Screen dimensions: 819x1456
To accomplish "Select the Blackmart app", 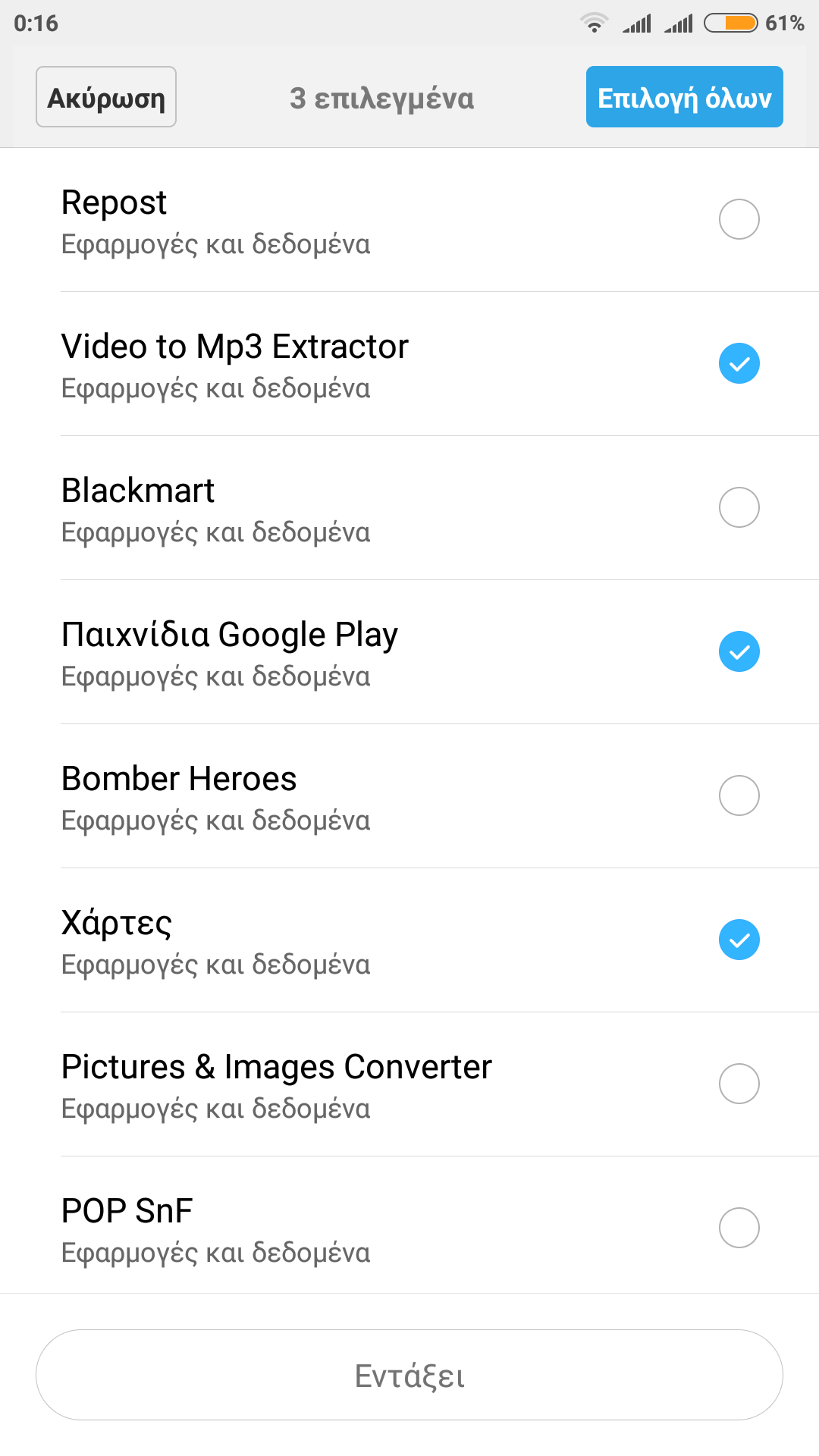I will 739,507.
